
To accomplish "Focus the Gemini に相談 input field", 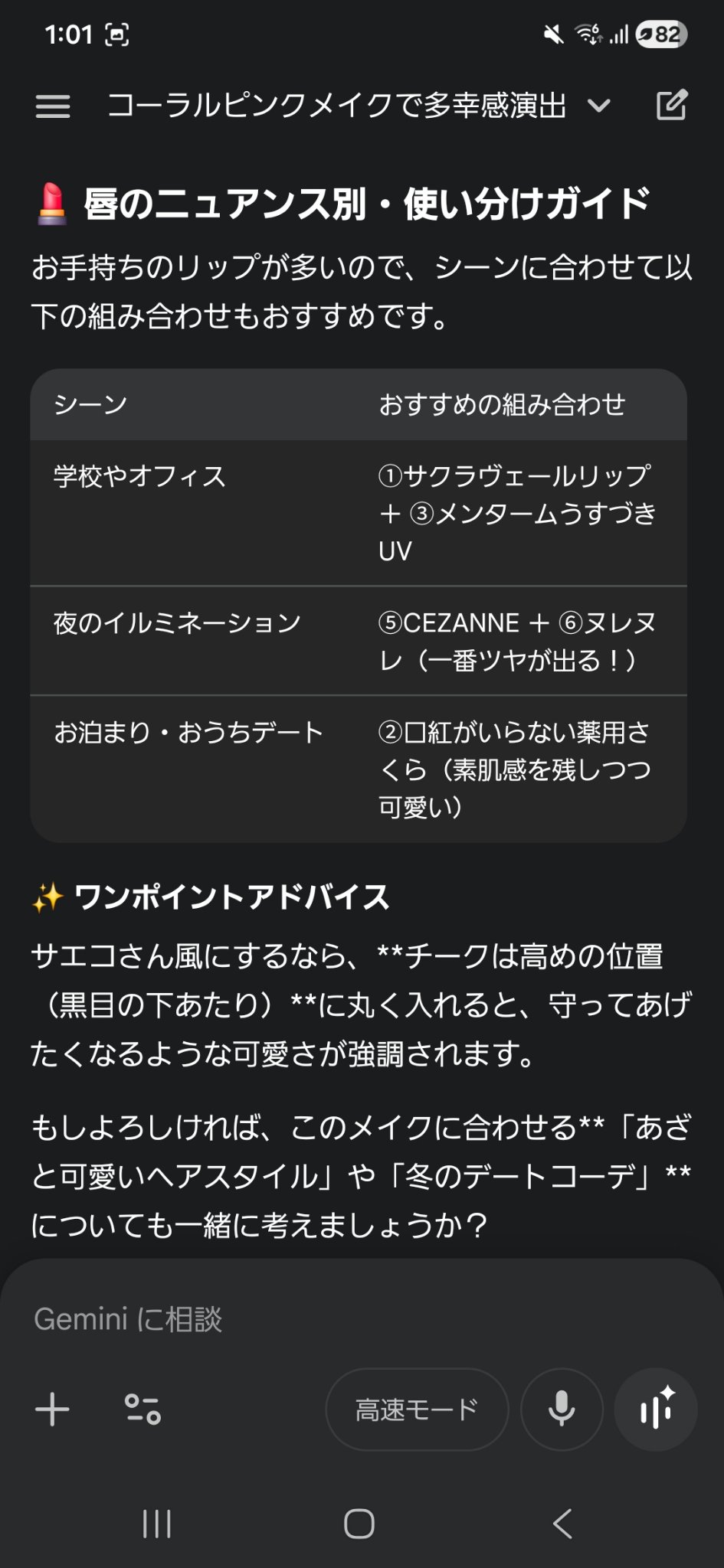I will pos(362,1319).
